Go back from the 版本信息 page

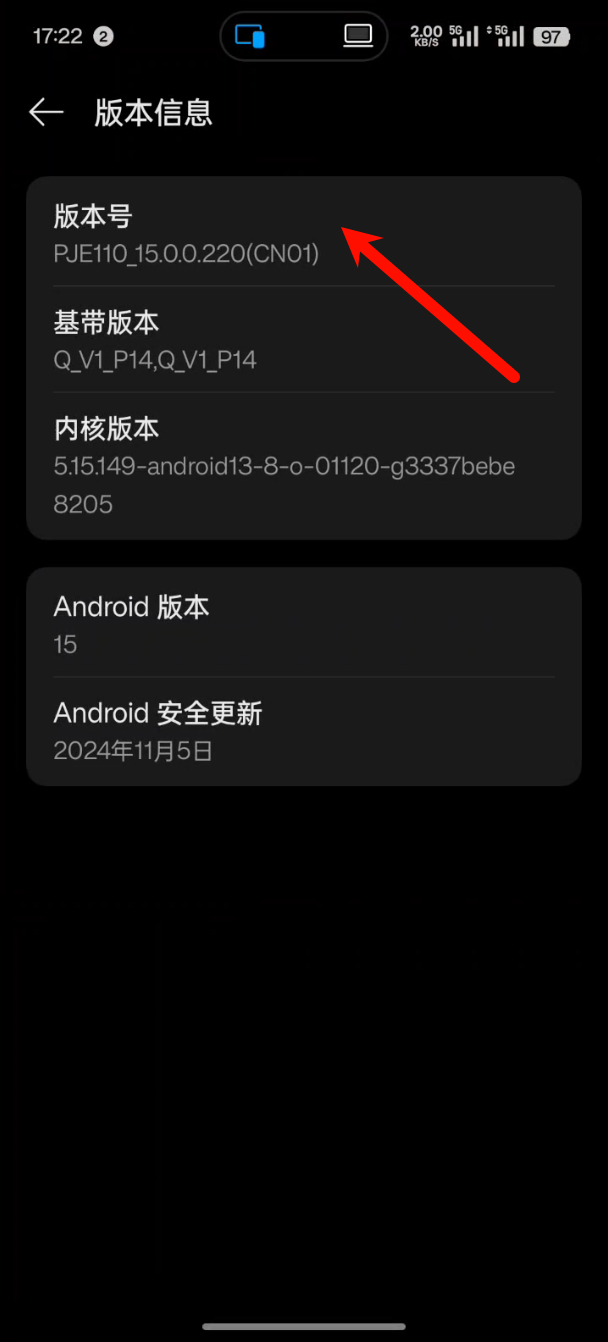pos(46,113)
